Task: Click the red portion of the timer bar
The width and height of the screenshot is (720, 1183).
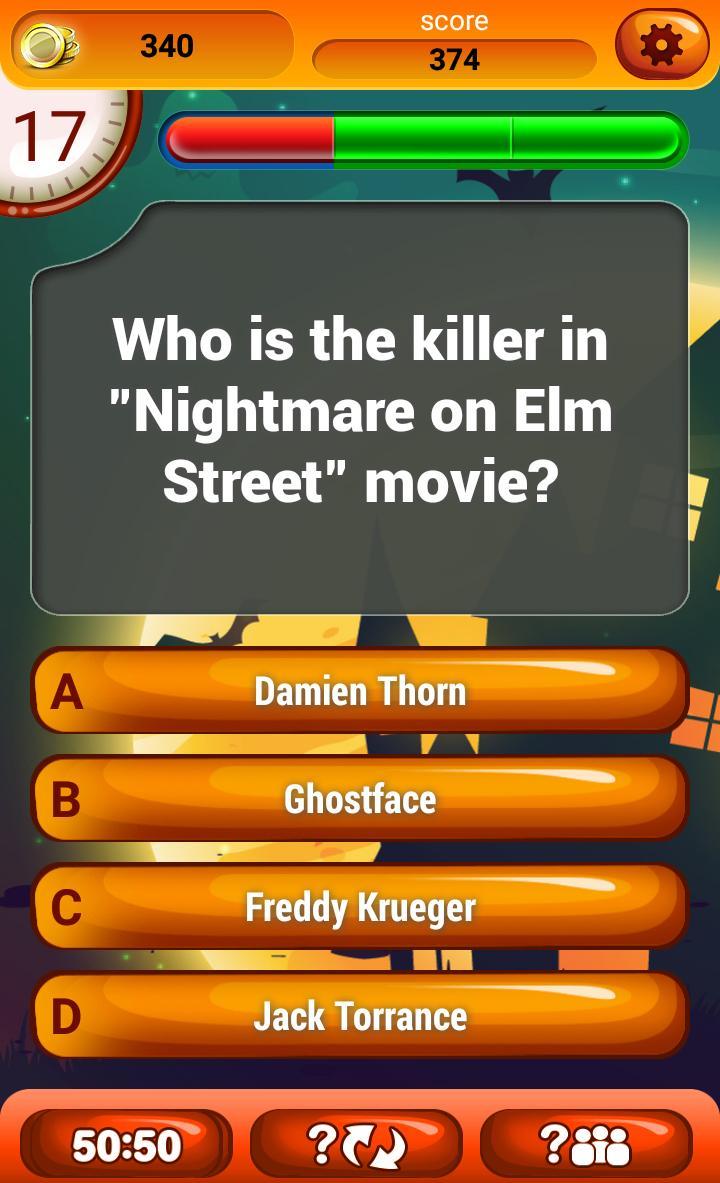Action: tap(250, 139)
